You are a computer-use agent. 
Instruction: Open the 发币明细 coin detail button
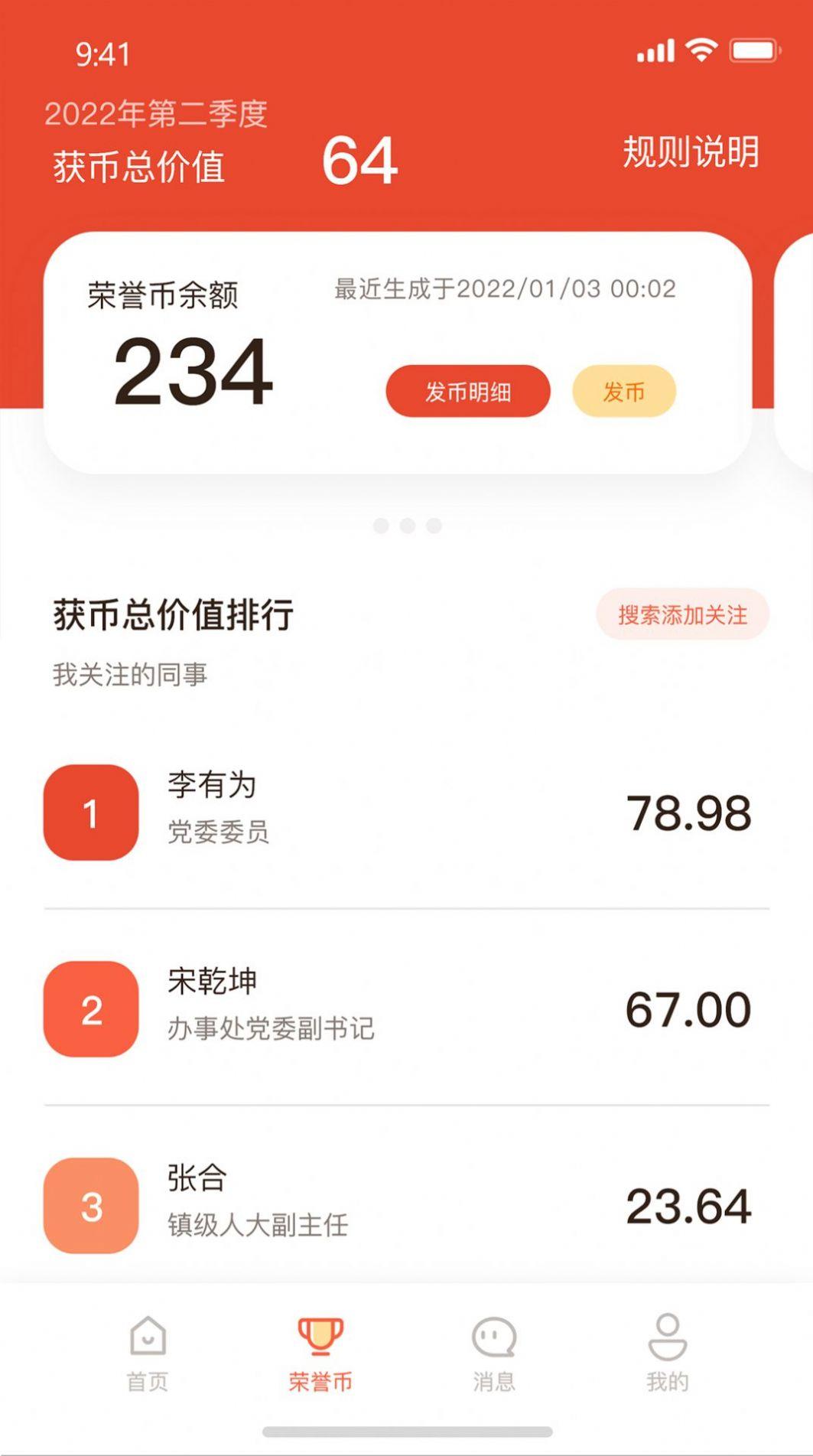(469, 391)
